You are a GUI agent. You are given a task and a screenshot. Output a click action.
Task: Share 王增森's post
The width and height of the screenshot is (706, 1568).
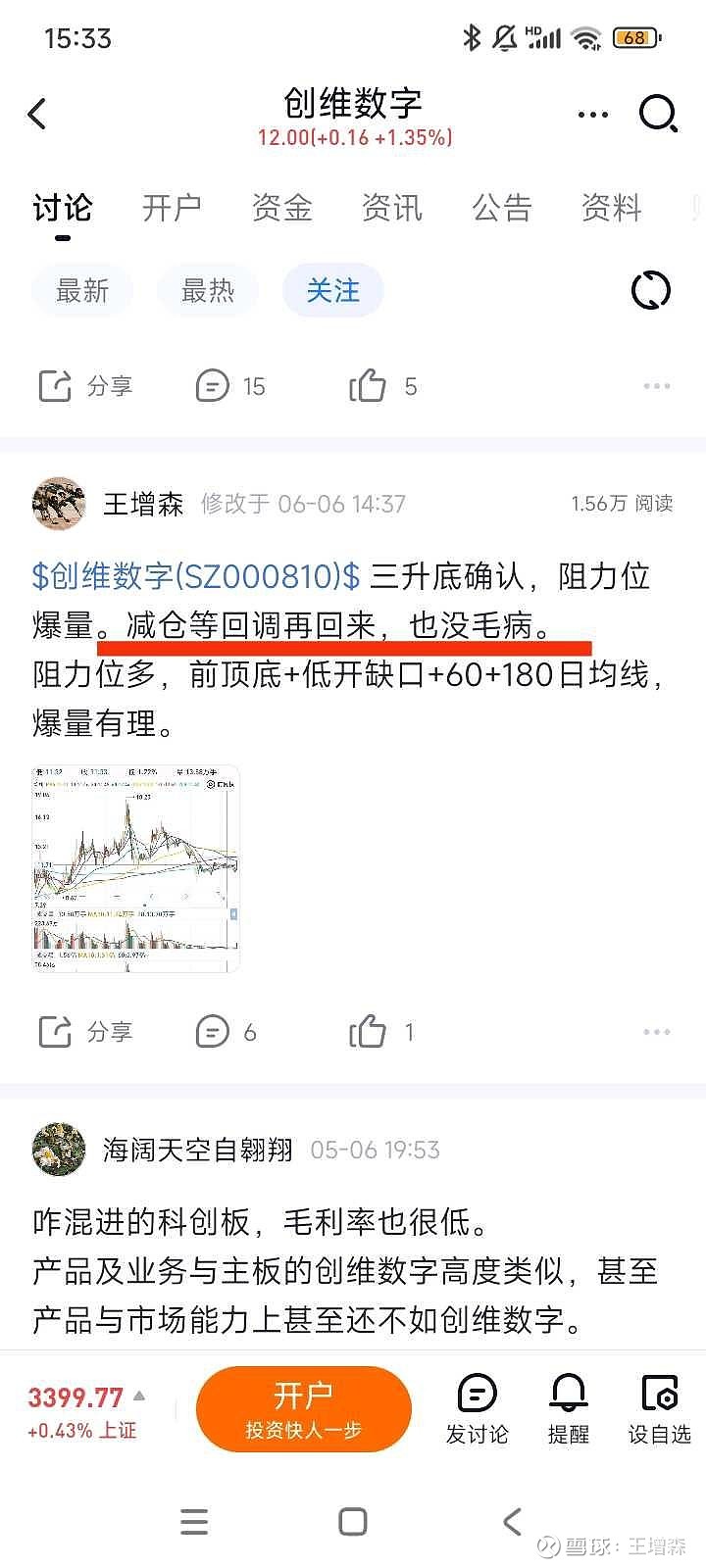[85, 1032]
